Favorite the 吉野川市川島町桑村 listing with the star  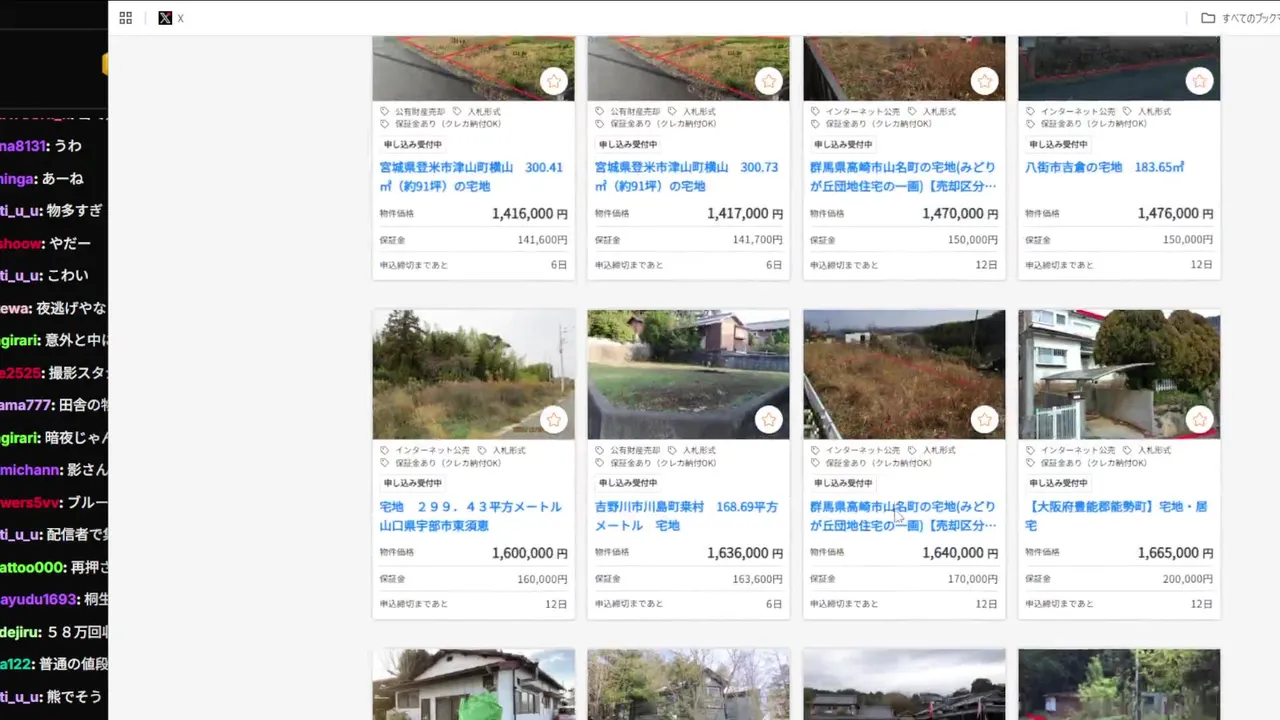point(769,420)
